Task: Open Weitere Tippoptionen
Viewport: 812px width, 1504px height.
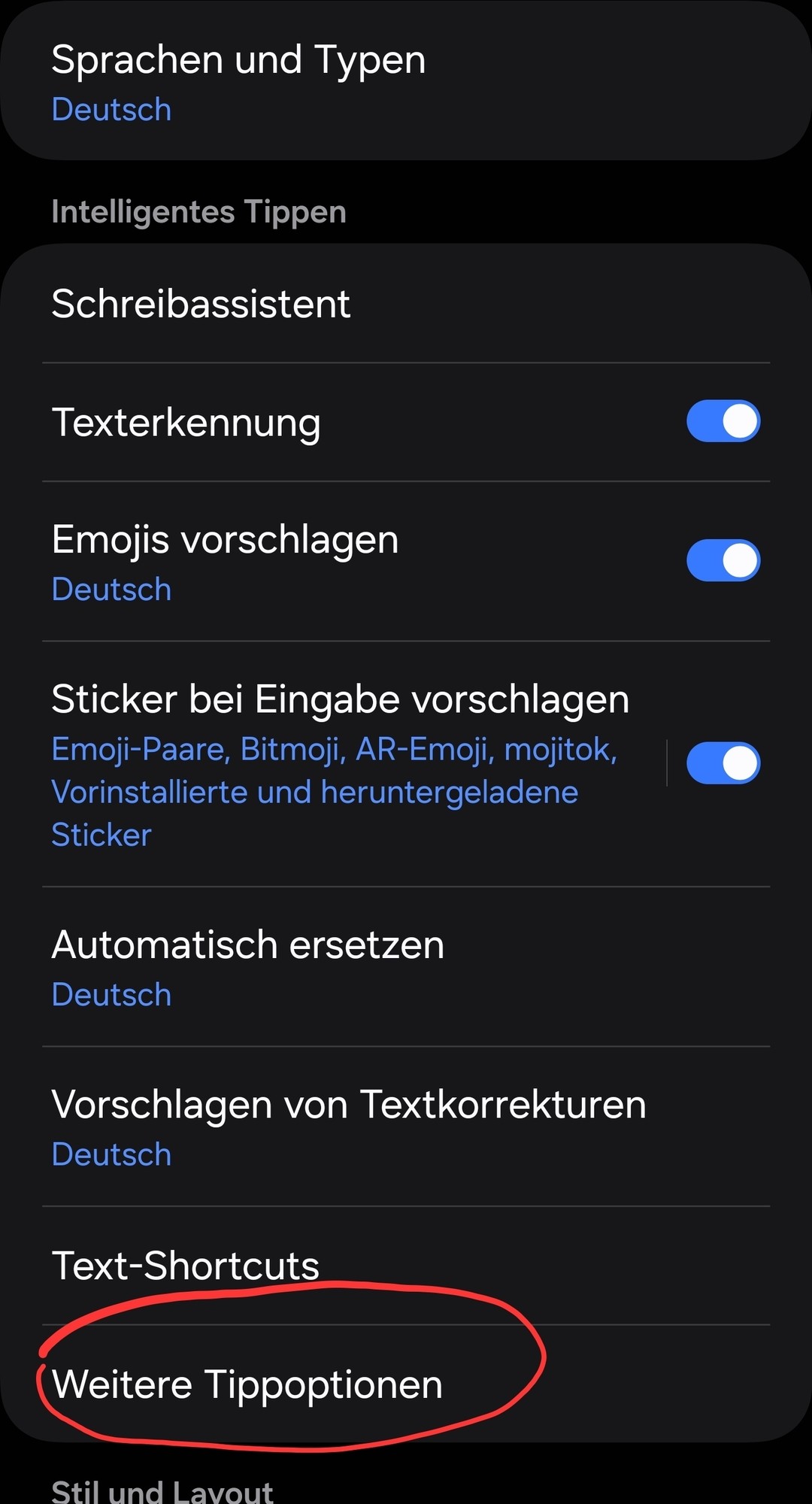Action: click(x=247, y=1384)
